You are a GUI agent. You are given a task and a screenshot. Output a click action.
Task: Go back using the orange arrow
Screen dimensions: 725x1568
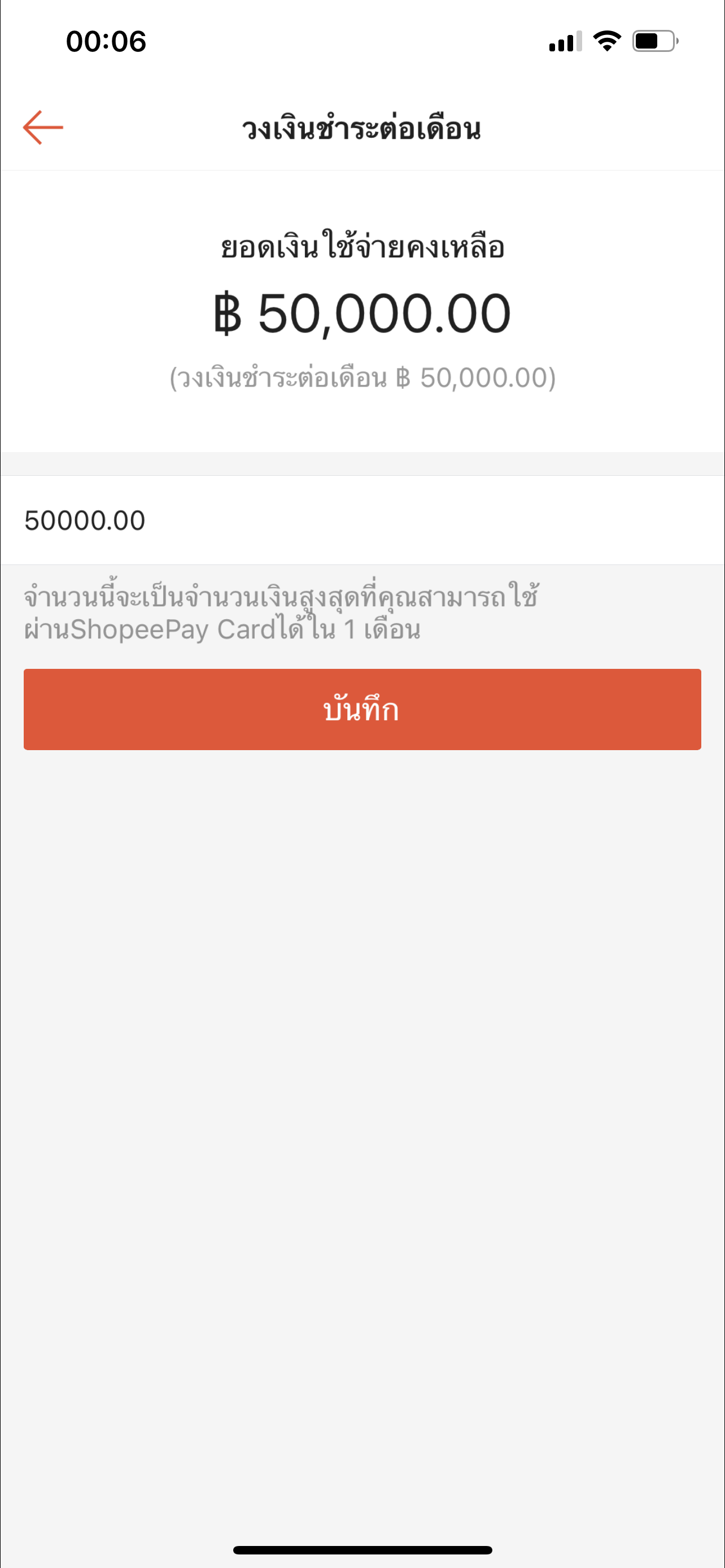(x=43, y=128)
